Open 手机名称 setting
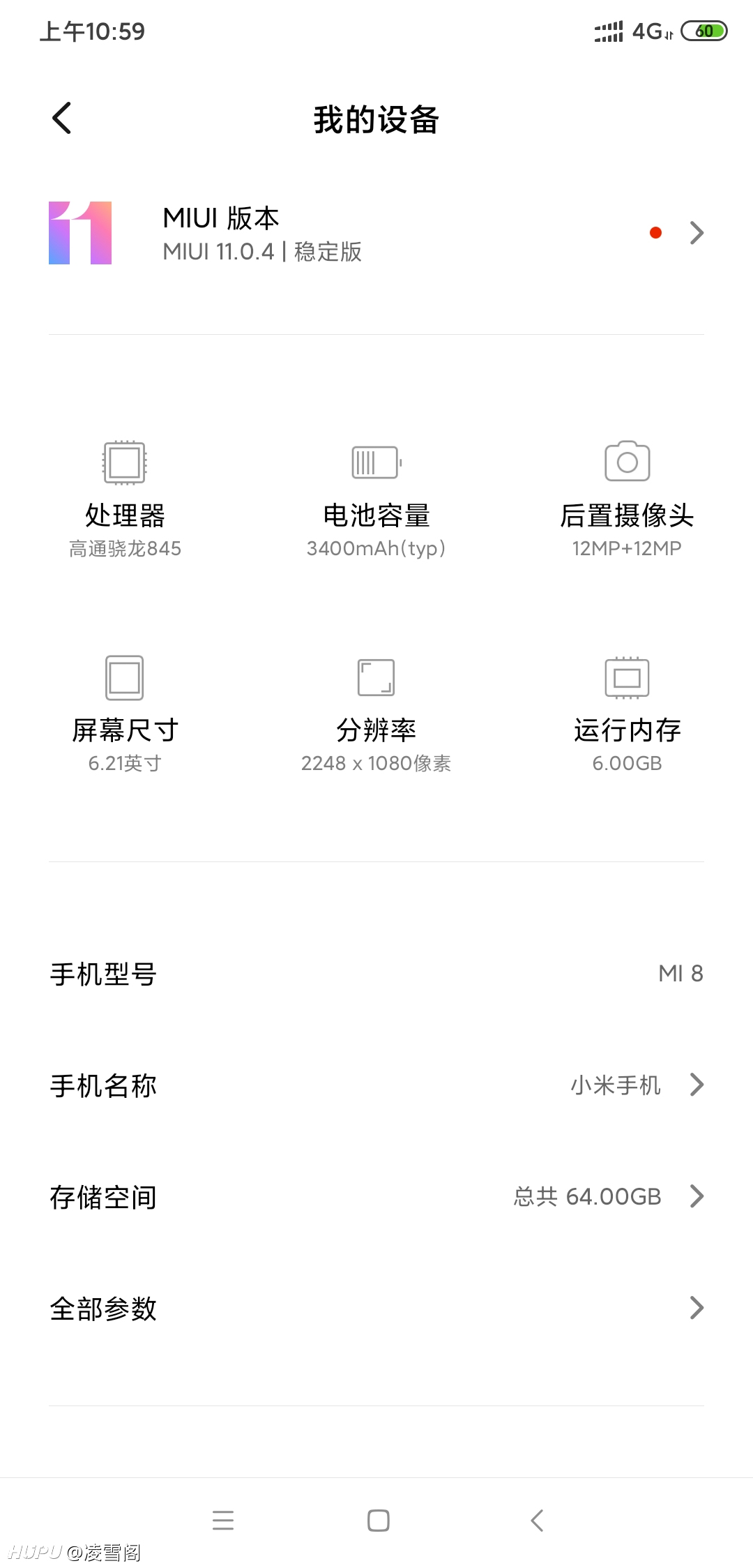Image resolution: width=753 pixels, height=1568 pixels. (376, 1085)
